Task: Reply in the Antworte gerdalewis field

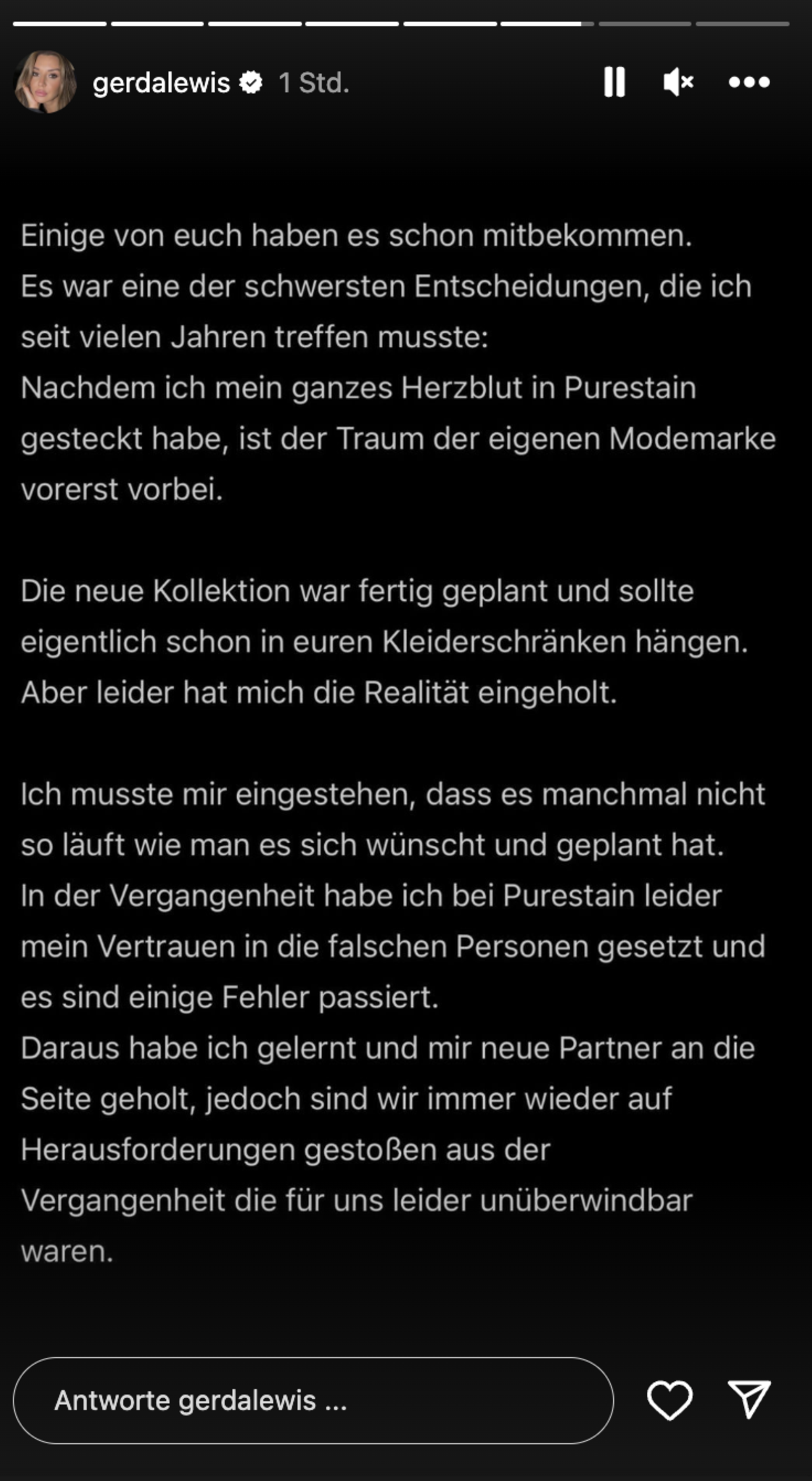Action: pyautogui.click(x=313, y=1400)
